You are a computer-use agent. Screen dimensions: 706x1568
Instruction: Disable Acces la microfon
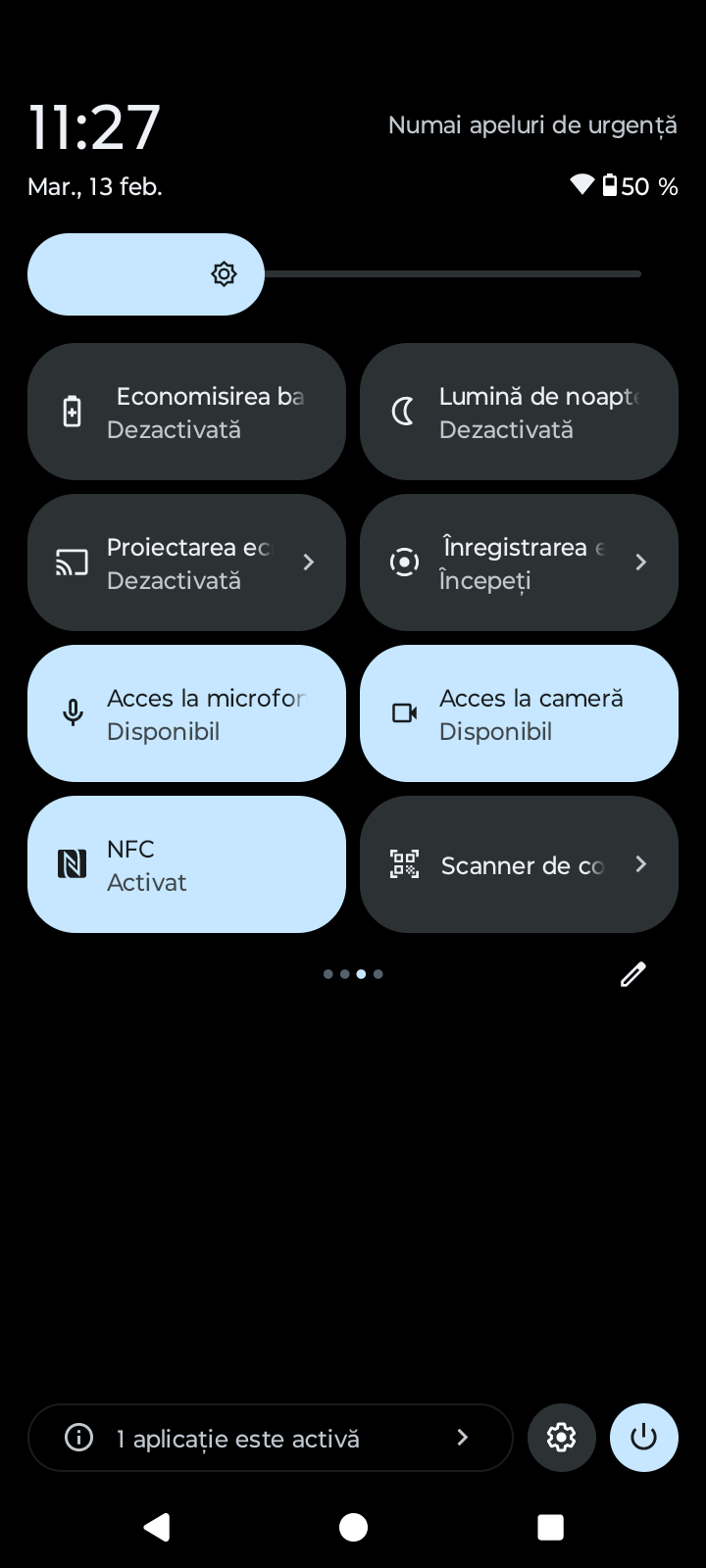186,713
